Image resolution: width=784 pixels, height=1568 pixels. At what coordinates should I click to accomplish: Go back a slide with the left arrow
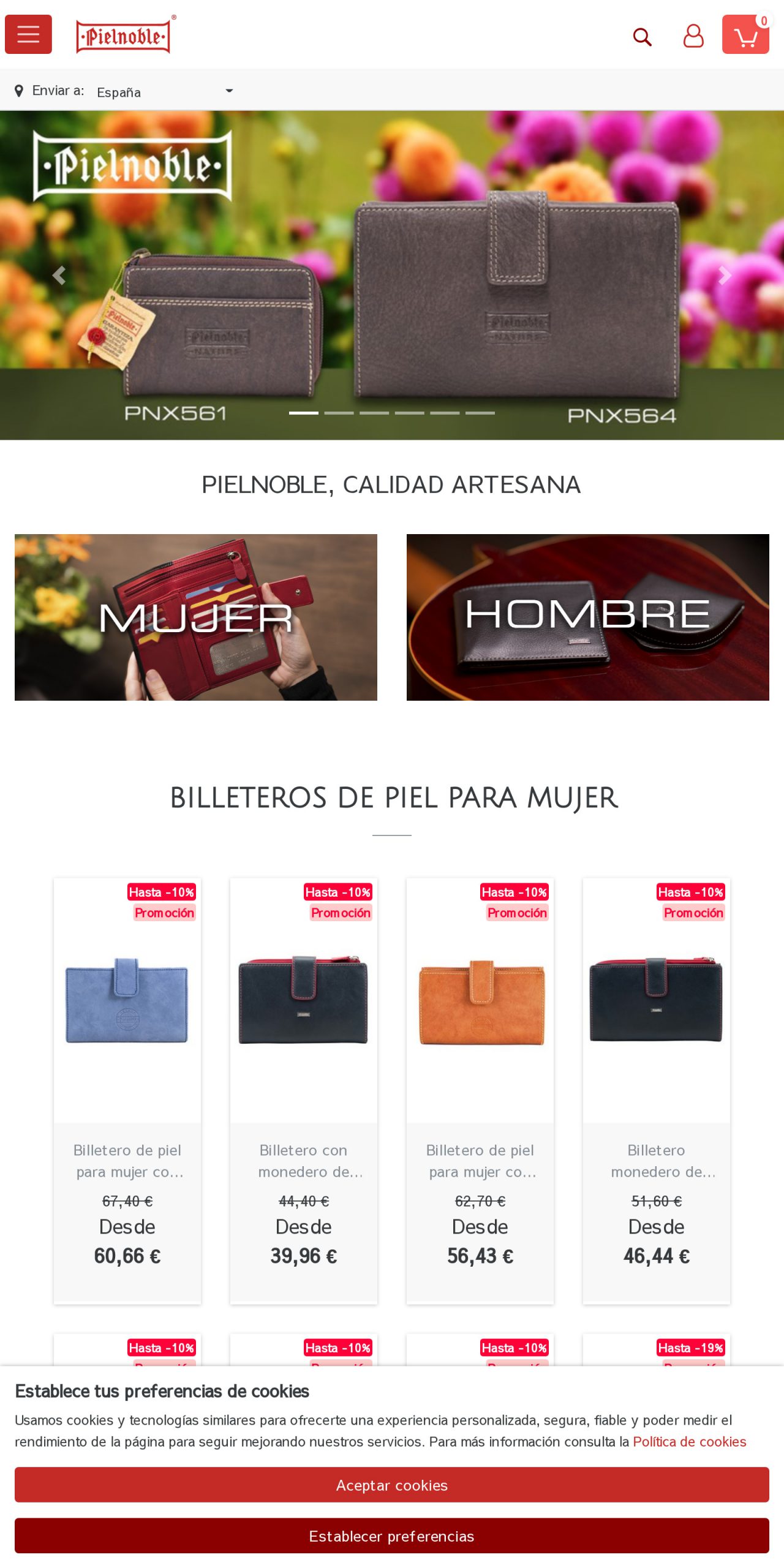58,276
